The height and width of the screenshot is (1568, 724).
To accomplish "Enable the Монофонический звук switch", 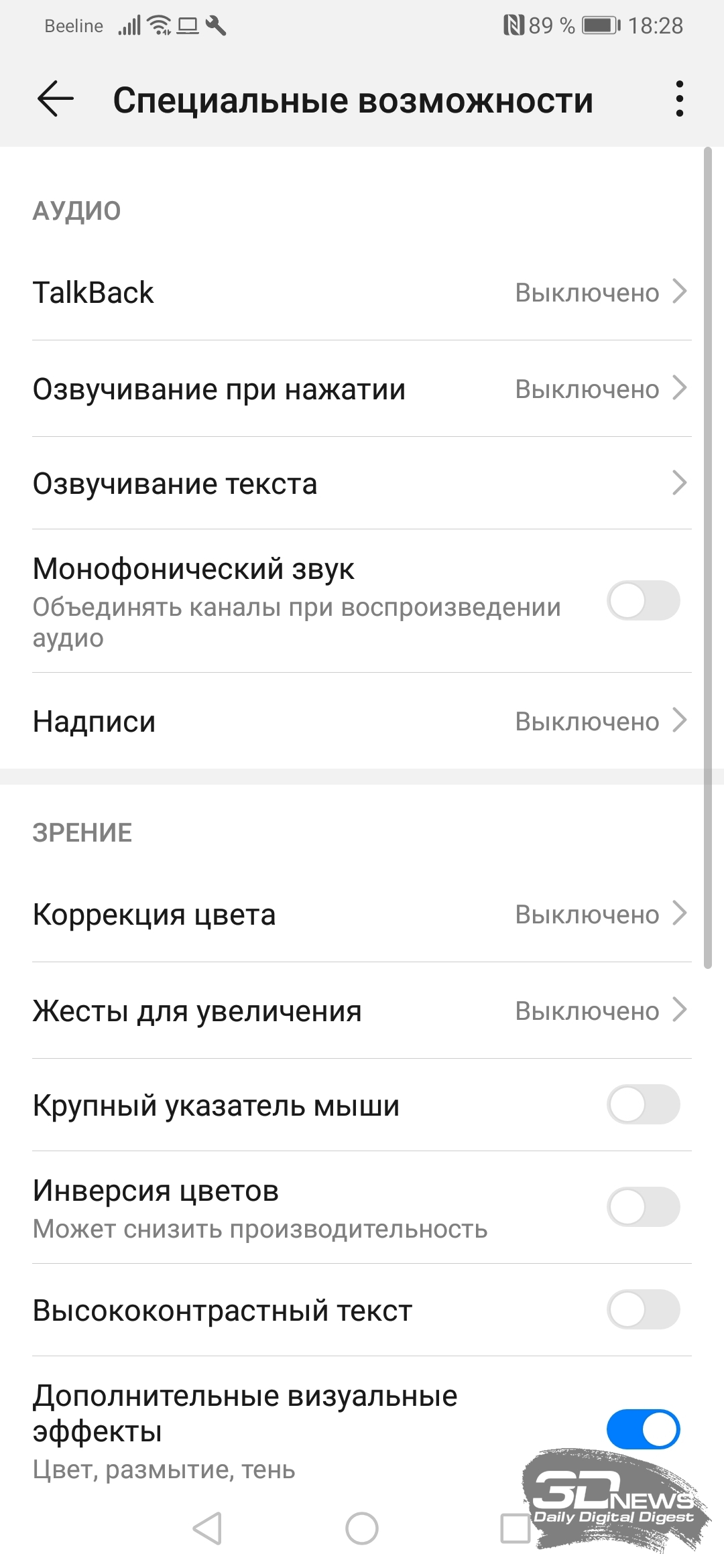I will (644, 600).
